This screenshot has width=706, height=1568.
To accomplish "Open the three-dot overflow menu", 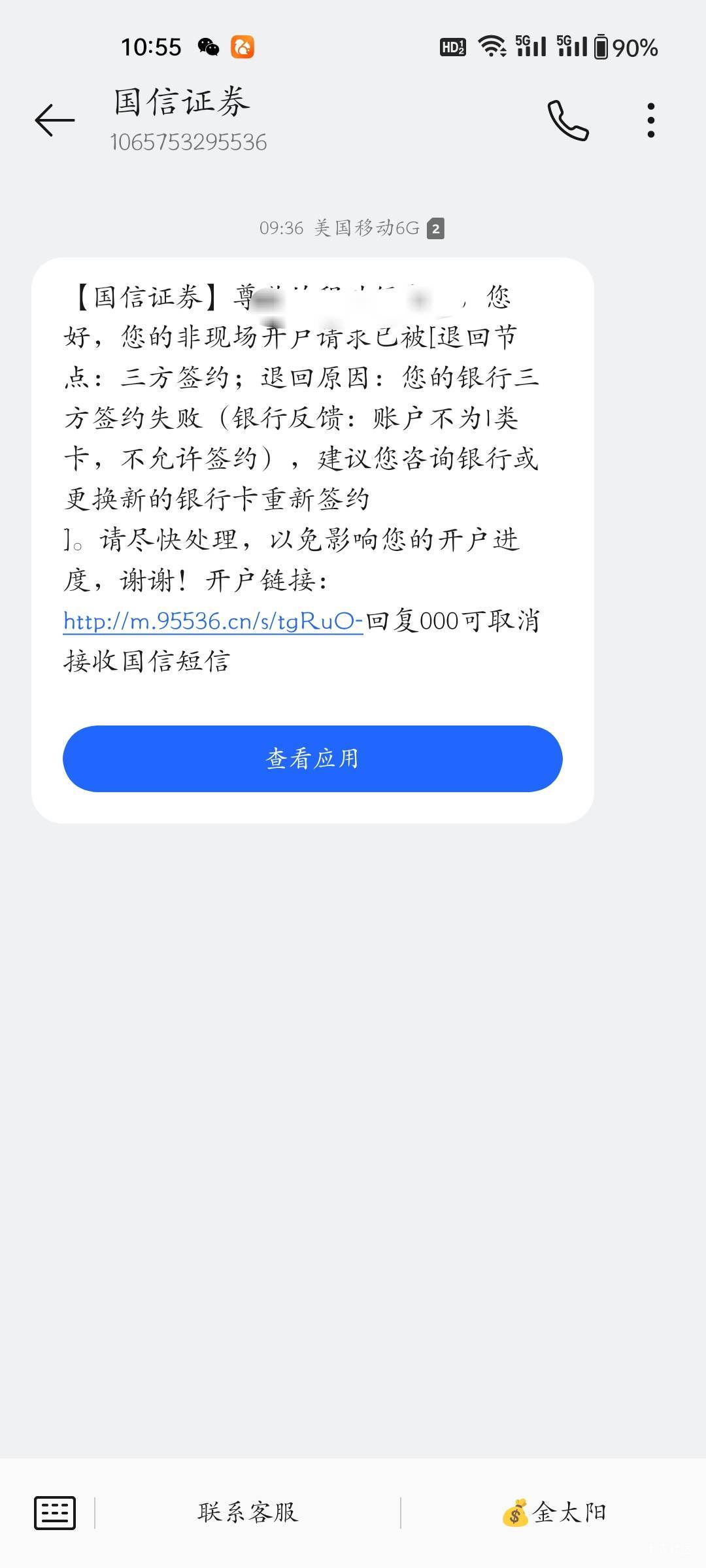I will tap(650, 120).
